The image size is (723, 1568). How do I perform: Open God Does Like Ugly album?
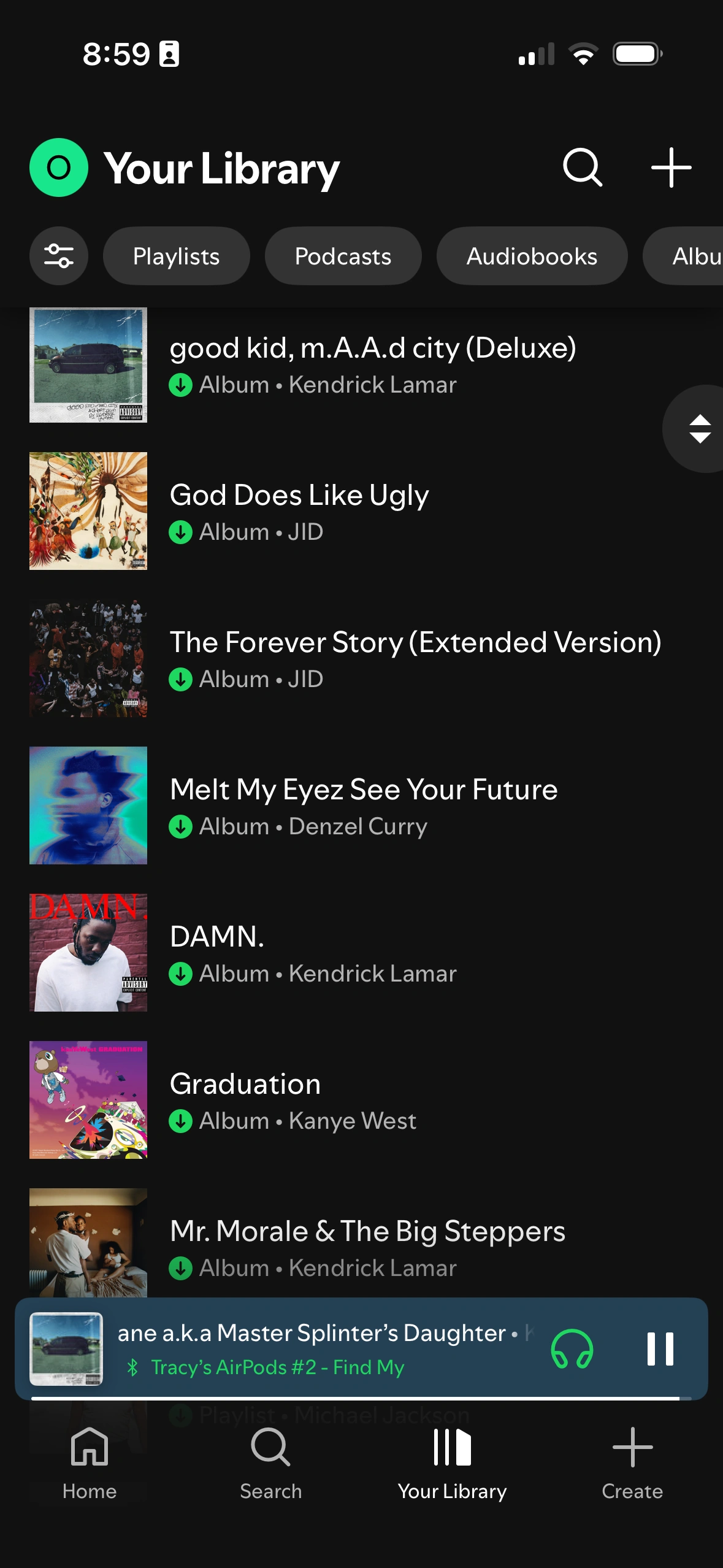pyautogui.click(x=300, y=511)
